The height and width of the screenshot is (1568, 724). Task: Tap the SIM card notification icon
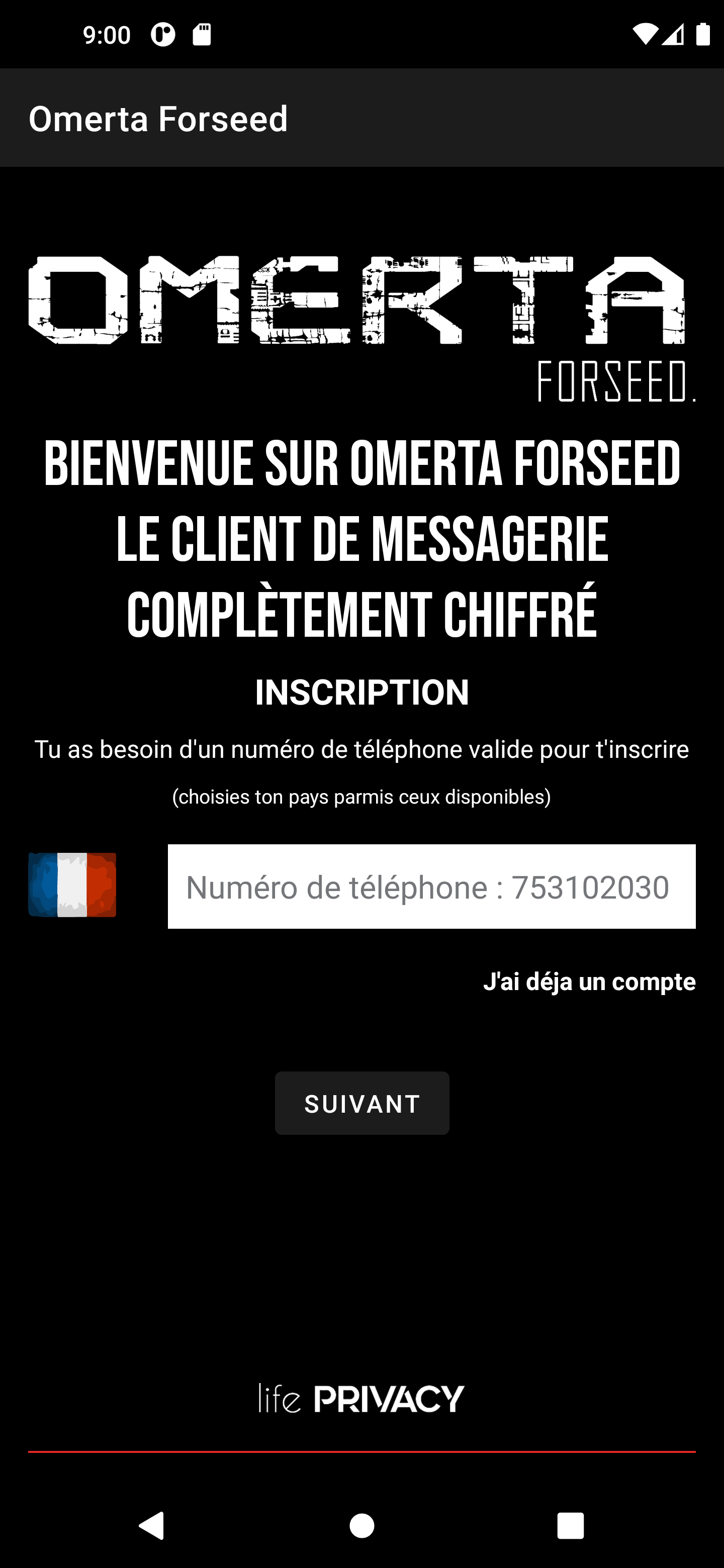201,34
